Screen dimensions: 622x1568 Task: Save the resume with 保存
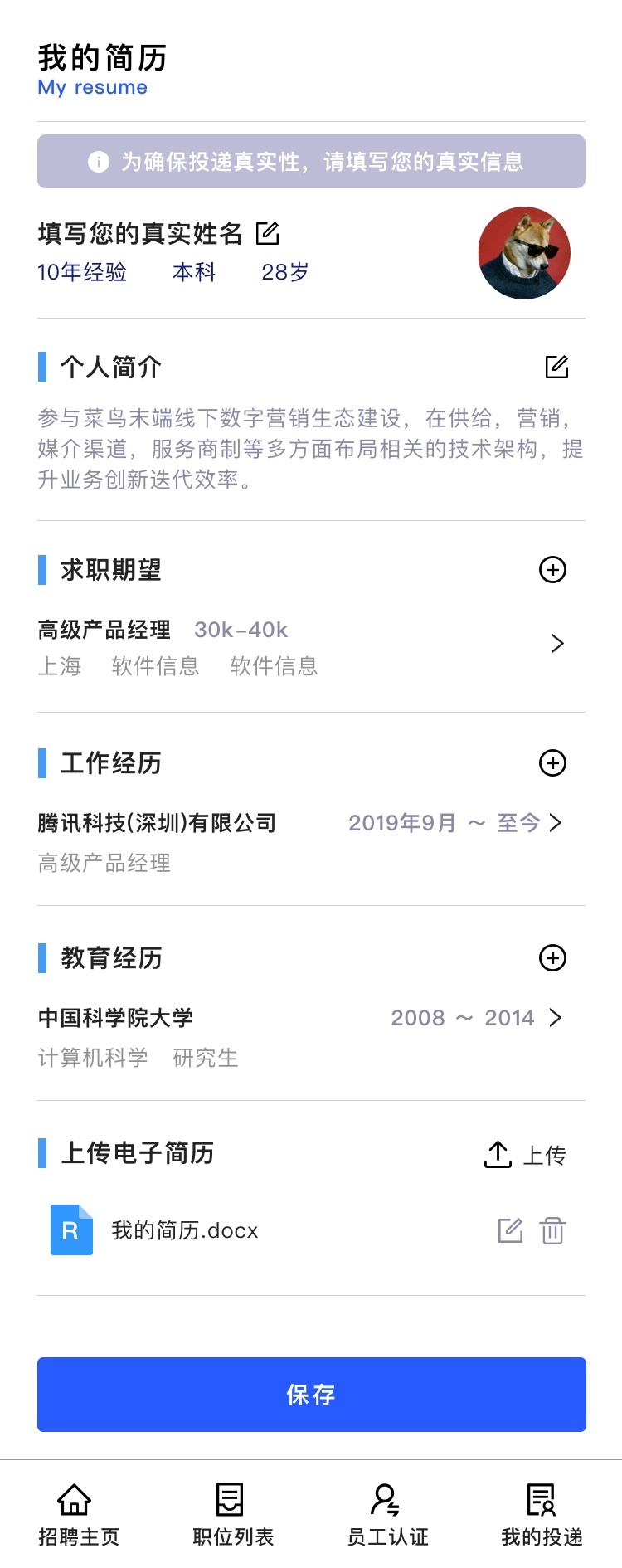pos(311,1395)
